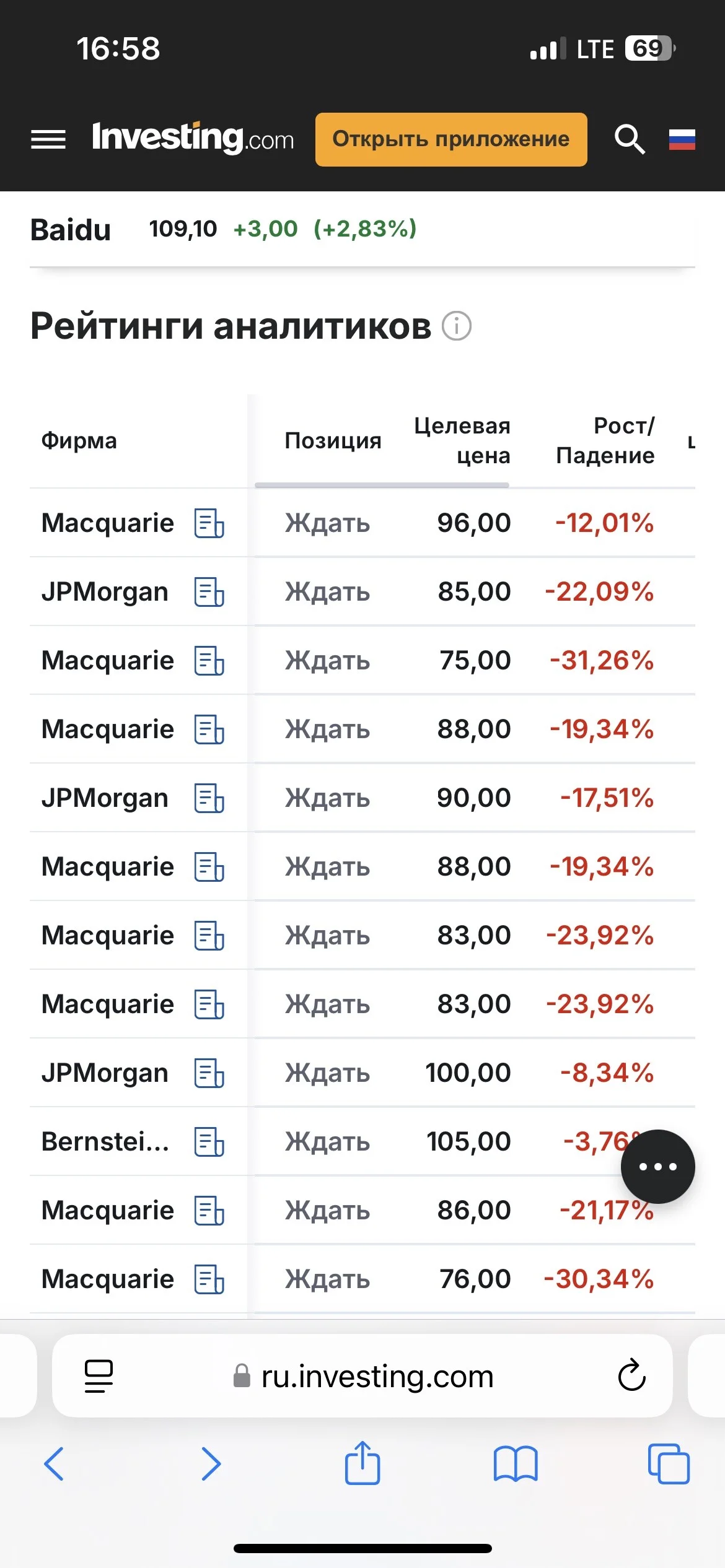Open Safari page settings icon
725x1568 pixels.
pos(99,1376)
